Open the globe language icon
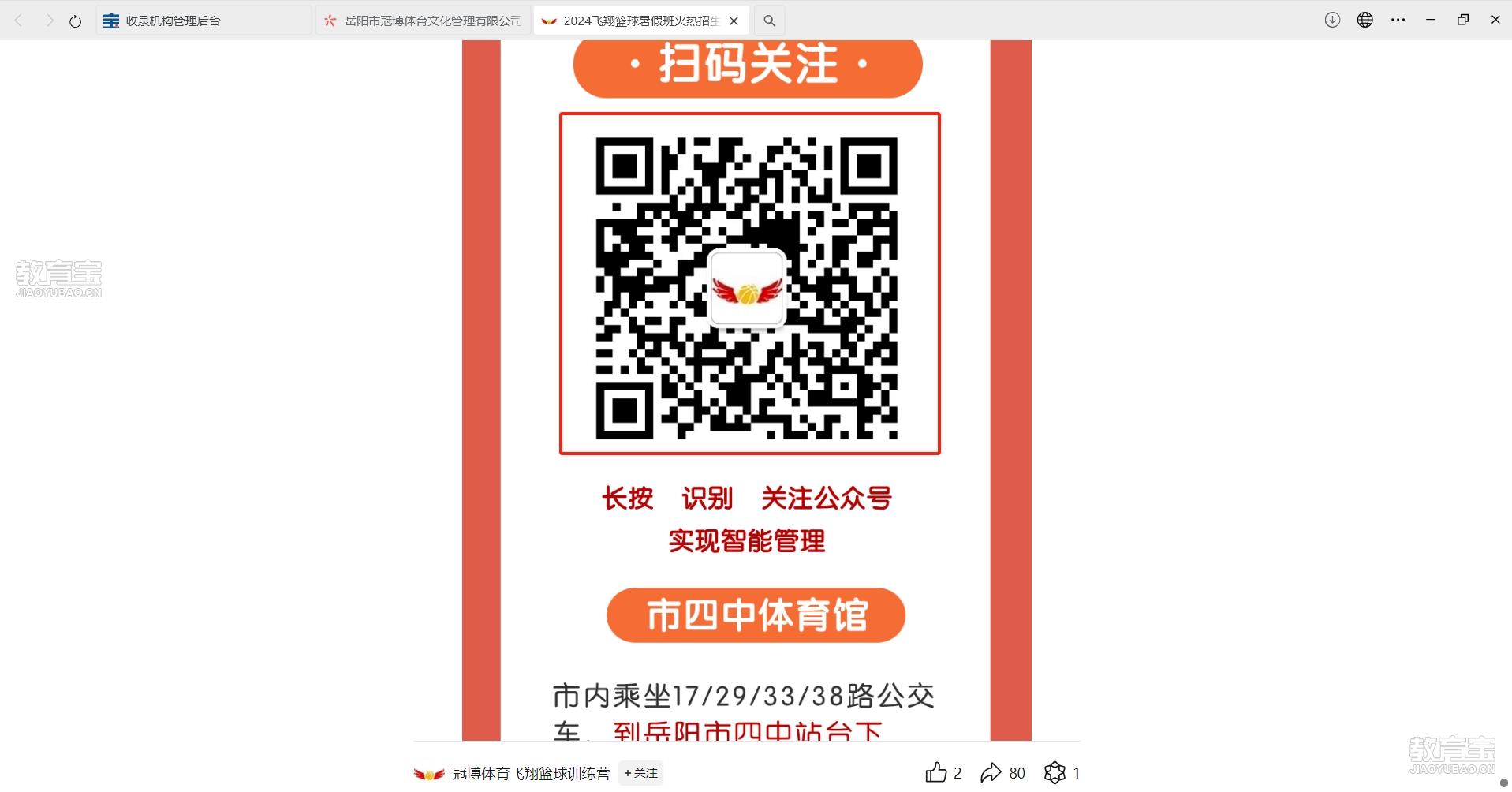This screenshot has width=1512, height=792. 1365,21
